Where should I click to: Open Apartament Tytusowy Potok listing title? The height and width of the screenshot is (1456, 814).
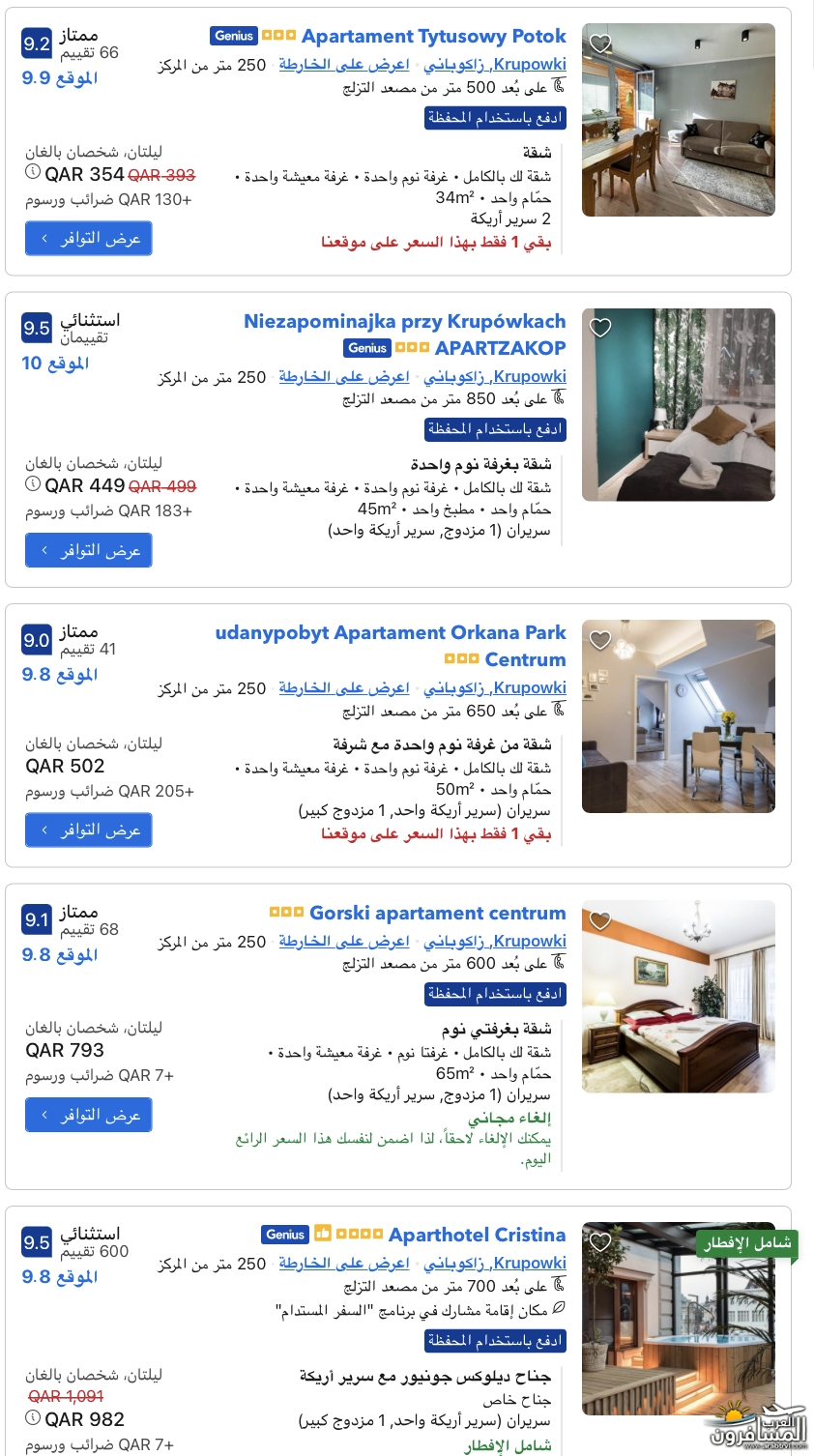433,37
